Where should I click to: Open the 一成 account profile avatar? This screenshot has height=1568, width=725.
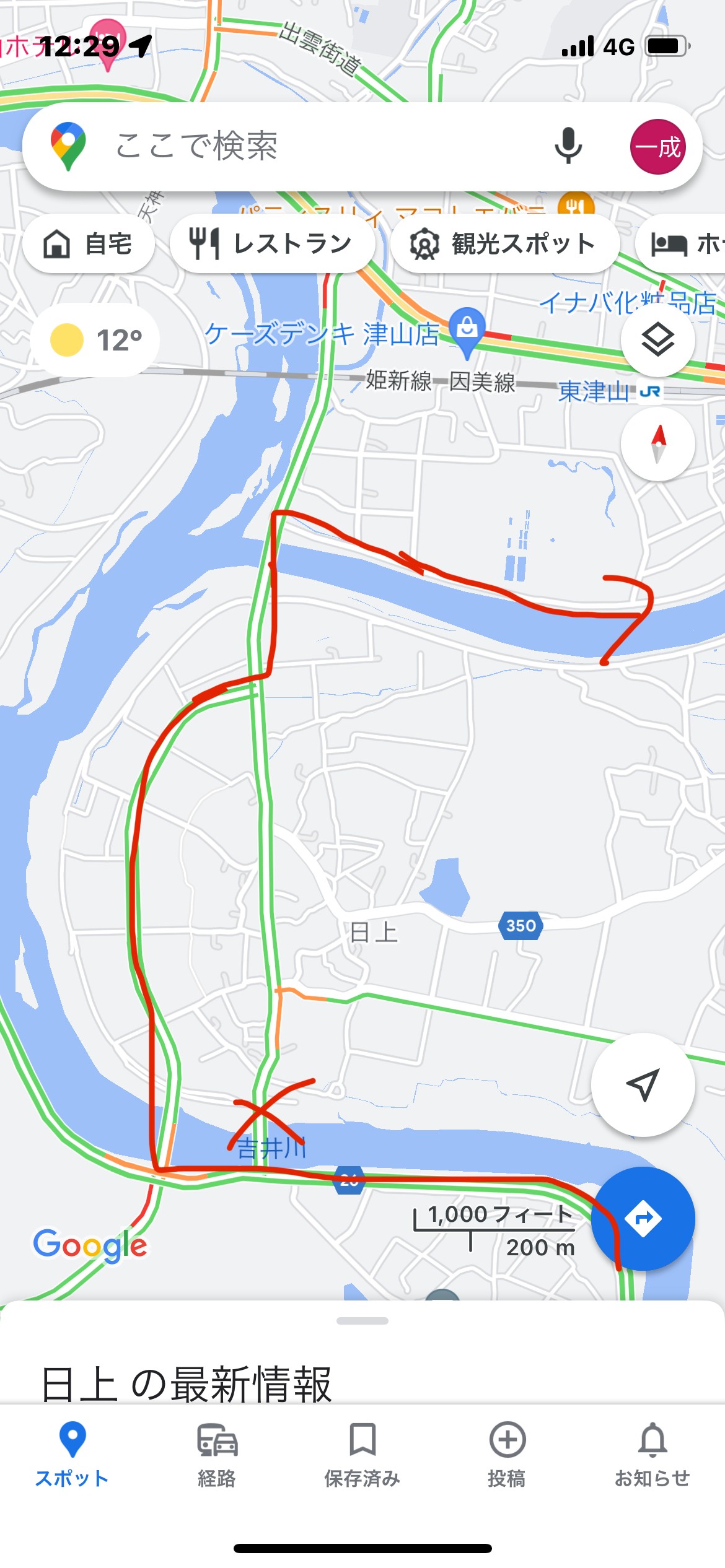coord(657,147)
